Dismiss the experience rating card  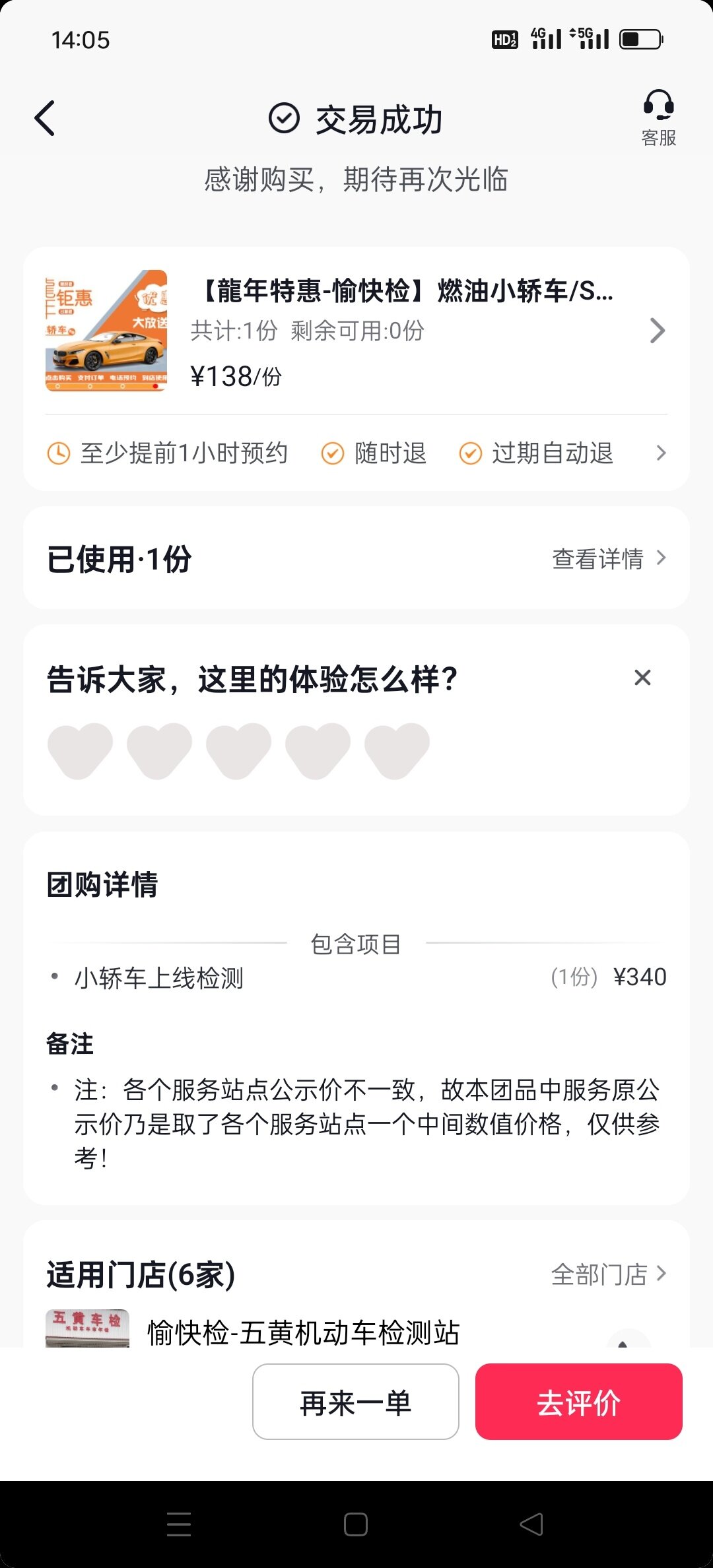tap(642, 678)
